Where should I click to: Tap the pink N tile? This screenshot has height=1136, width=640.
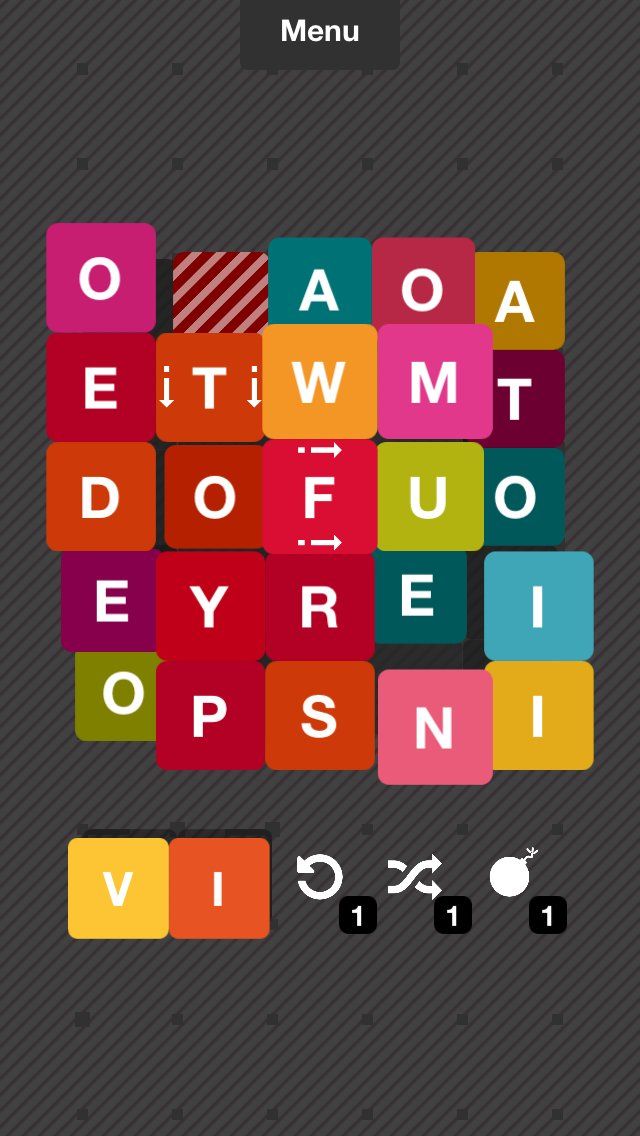tap(435, 727)
